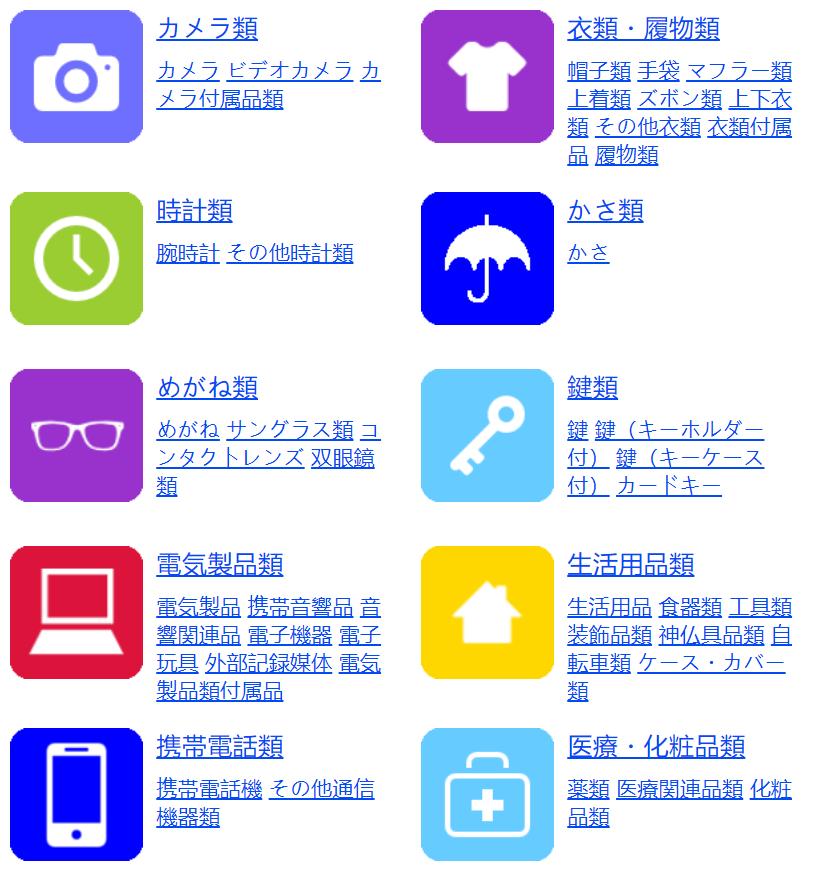Select the 外部記録媒体 link
816x869 pixels.
click(268, 663)
